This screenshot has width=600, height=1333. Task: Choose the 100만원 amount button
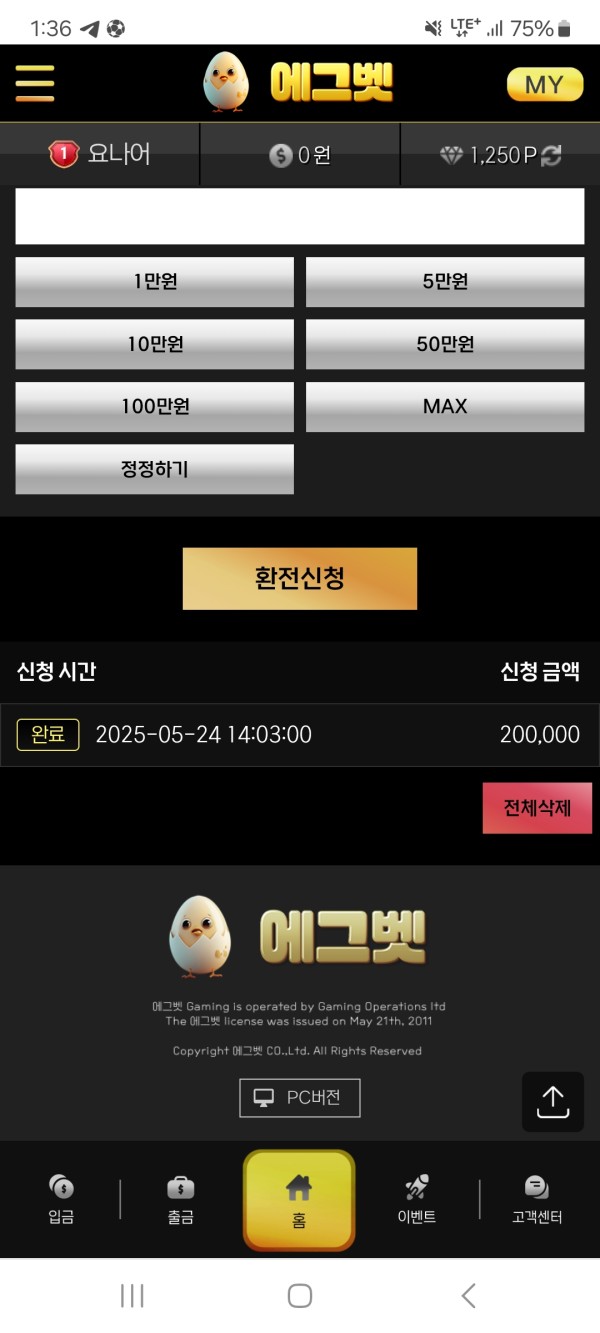tap(155, 406)
